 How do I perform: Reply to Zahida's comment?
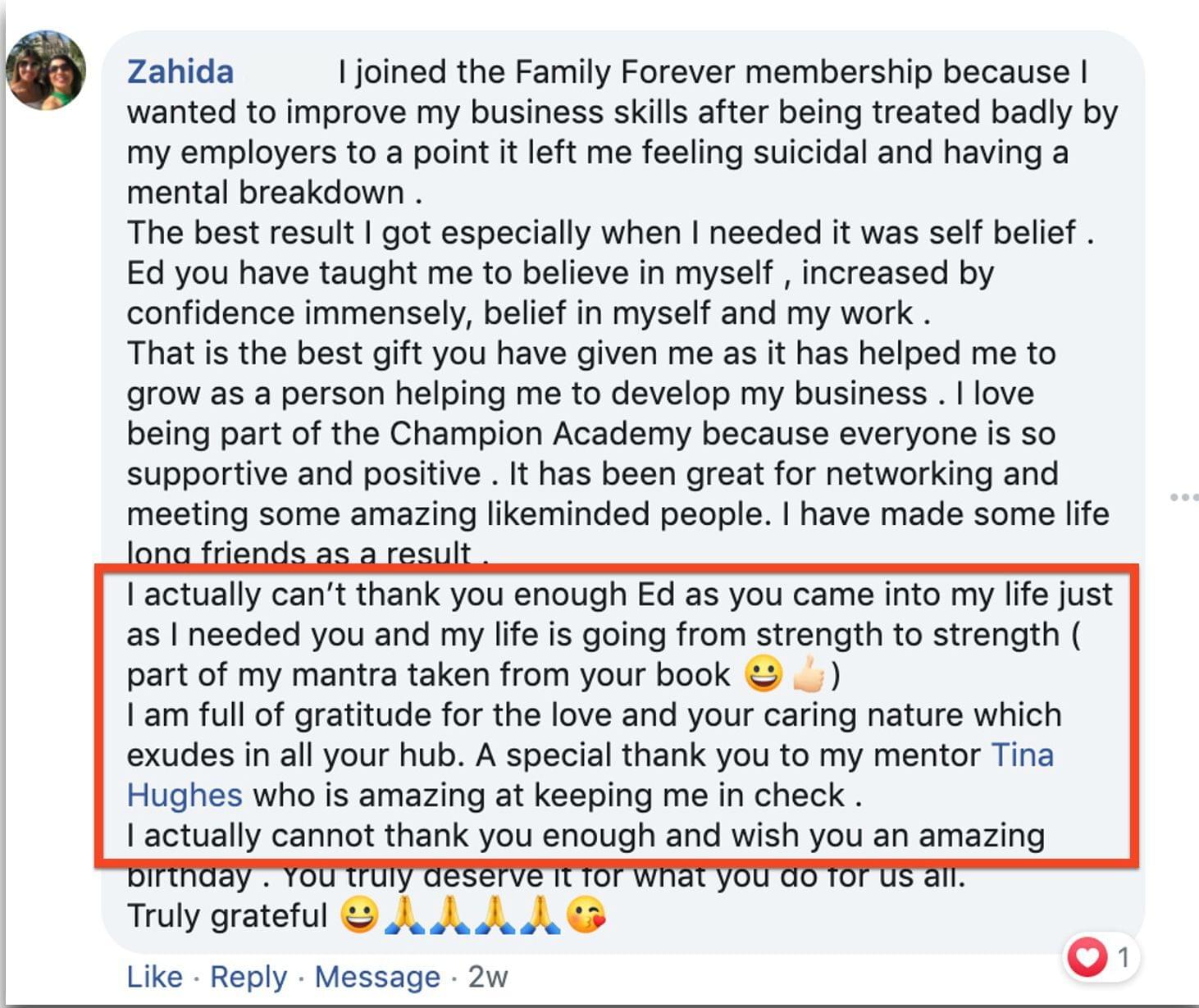click(x=248, y=977)
